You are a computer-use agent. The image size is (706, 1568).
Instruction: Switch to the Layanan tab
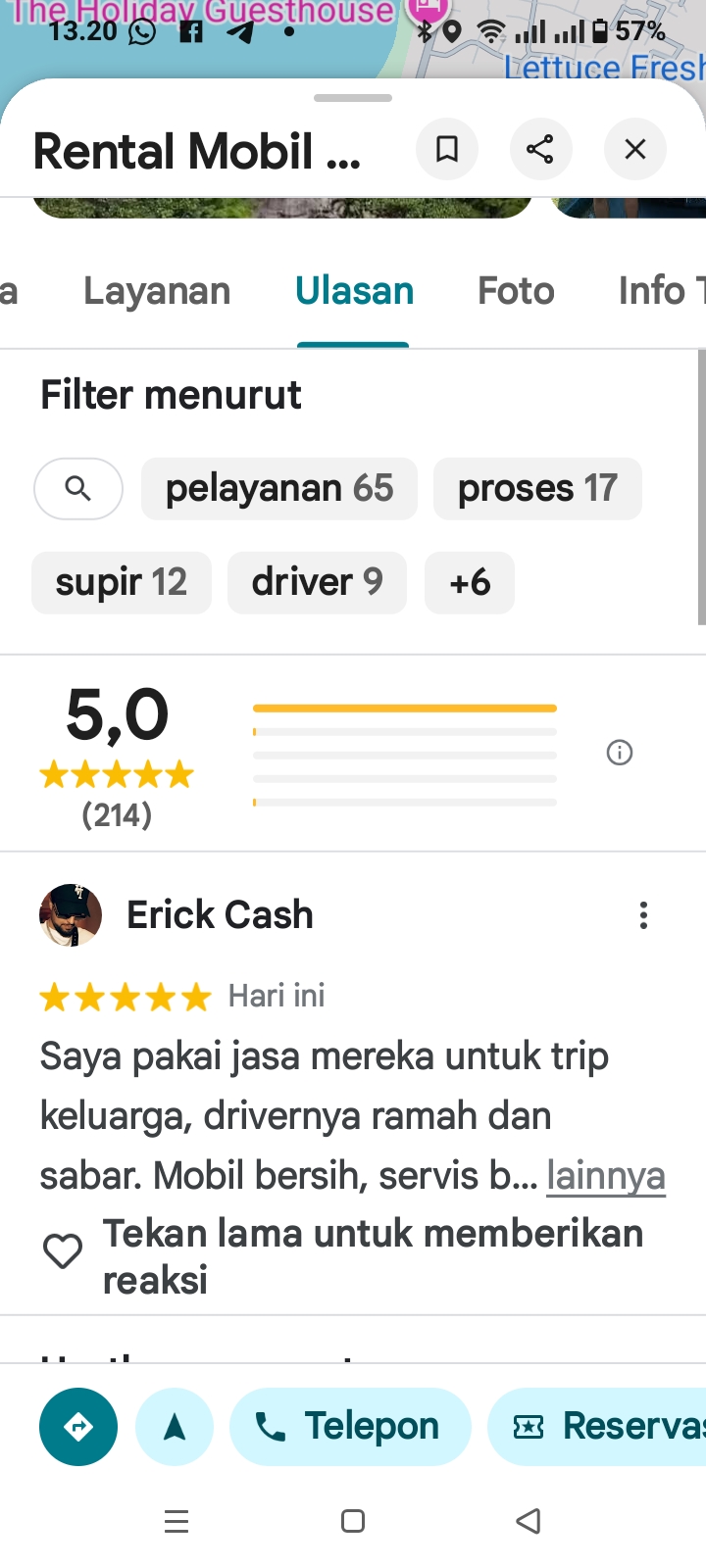157,291
